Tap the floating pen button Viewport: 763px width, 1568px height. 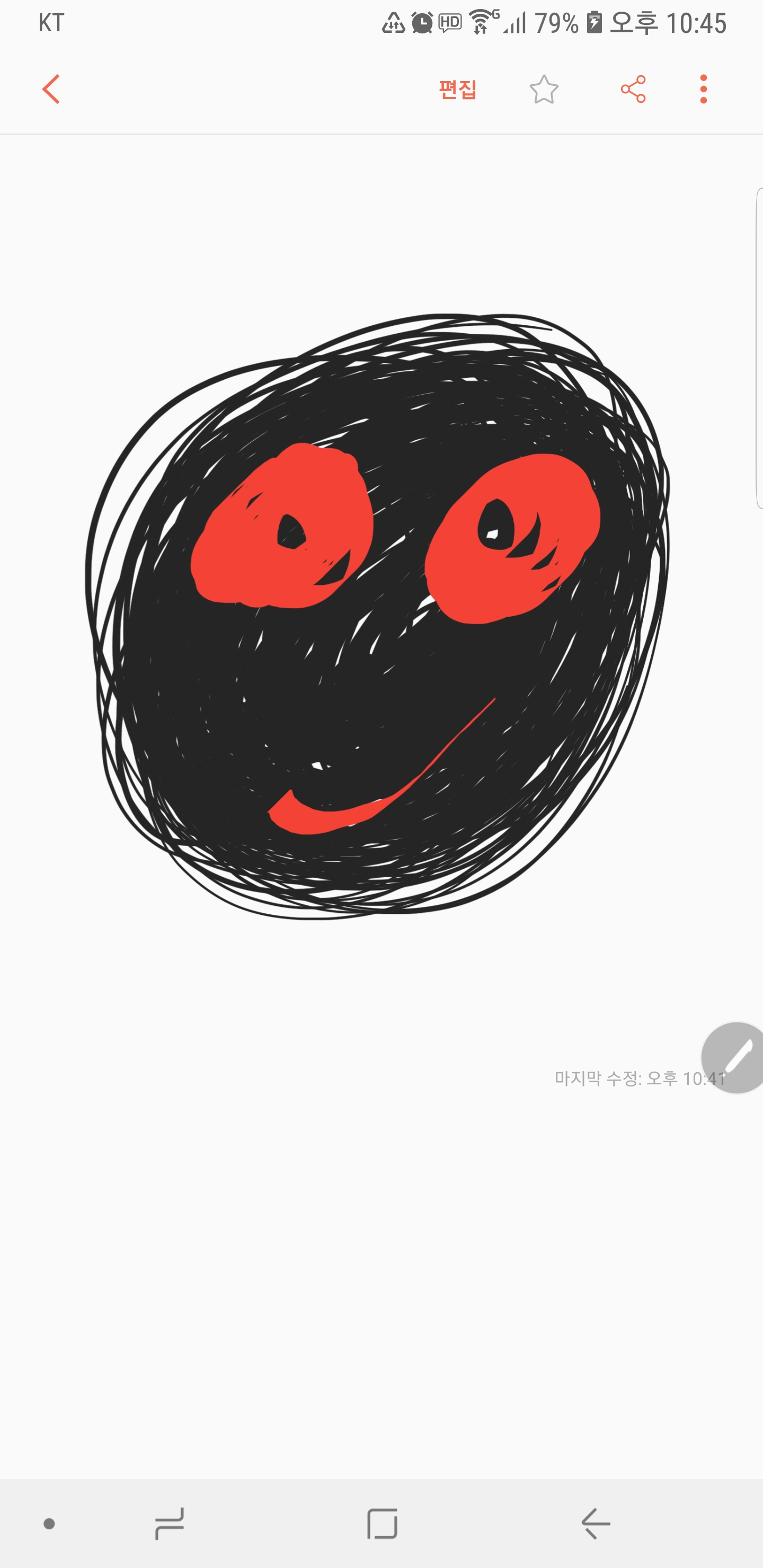(x=734, y=1058)
